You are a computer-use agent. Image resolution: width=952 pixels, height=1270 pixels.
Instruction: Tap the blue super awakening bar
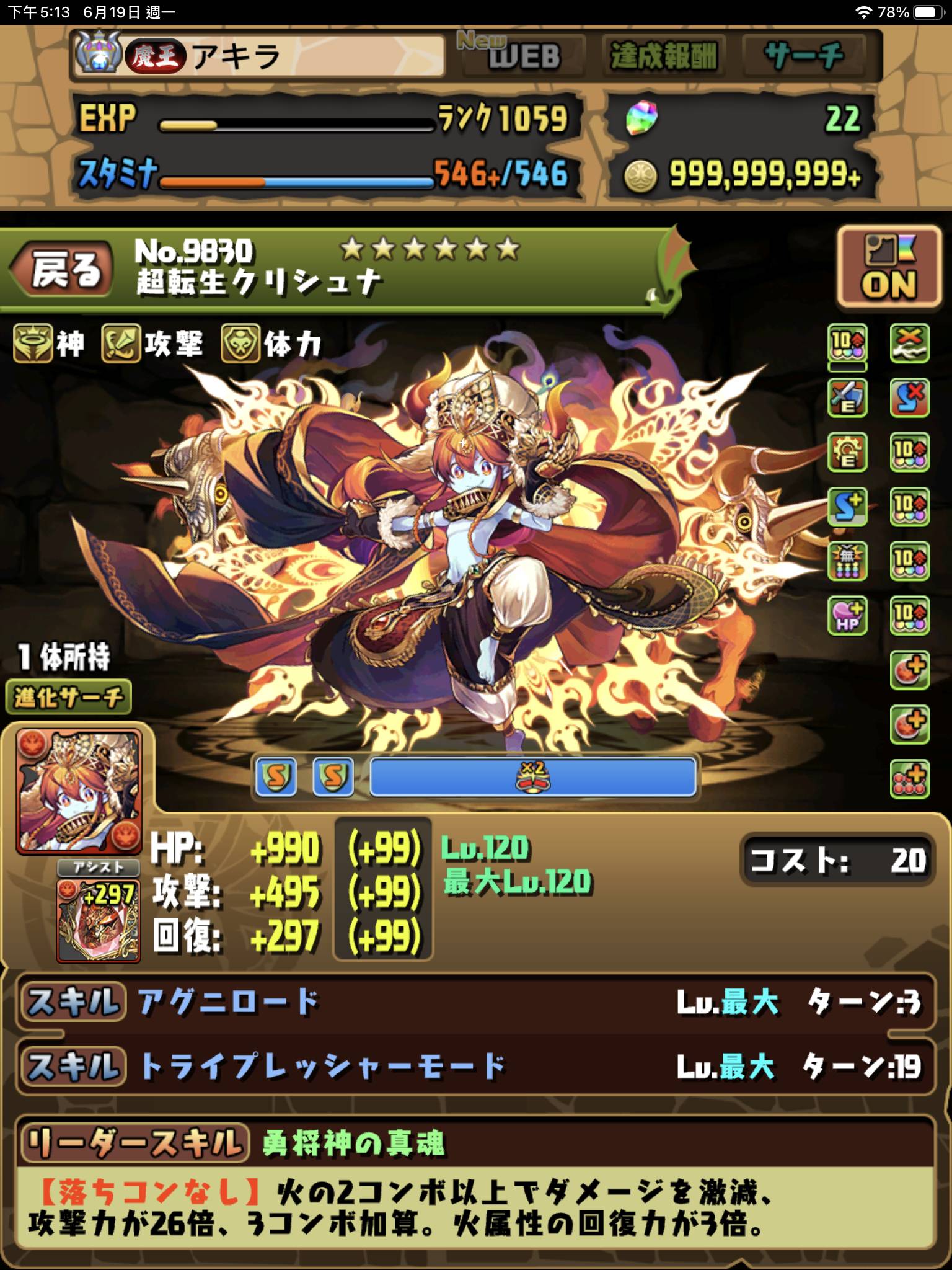click(533, 776)
